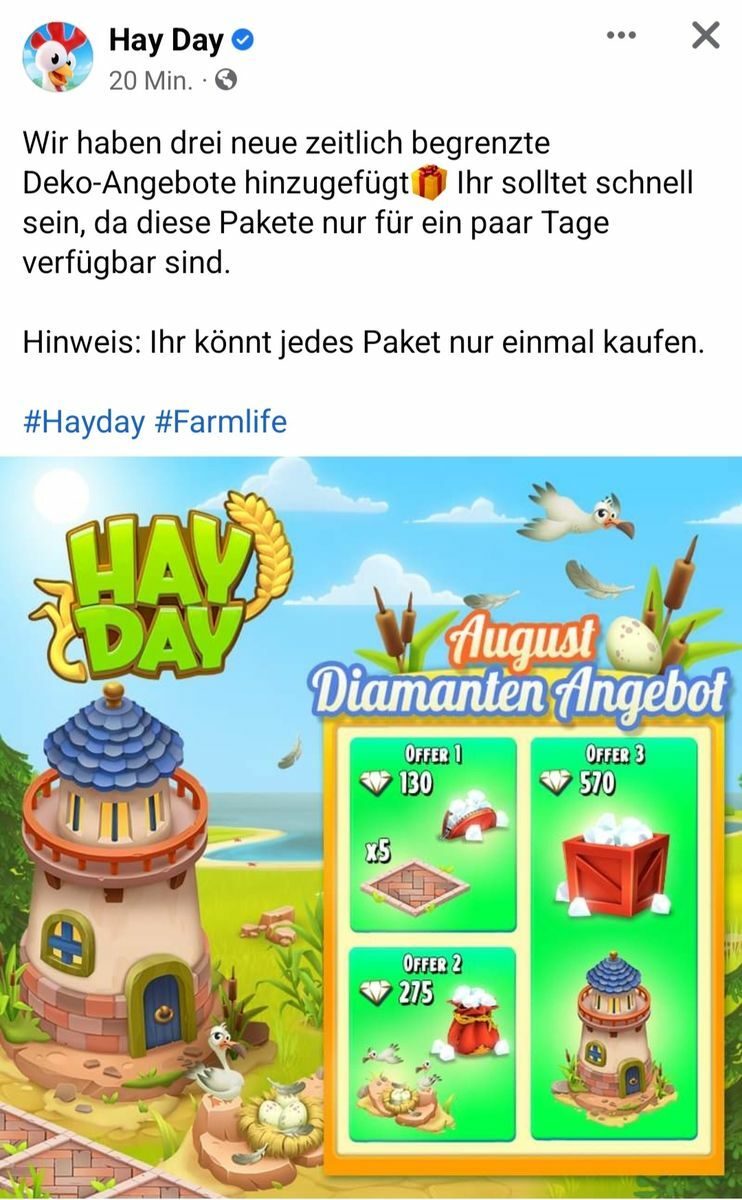Open the #Farmlife hashtag
Image resolution: width=742 pixels, height=1200 pixels.
click(x=220, y=422)
